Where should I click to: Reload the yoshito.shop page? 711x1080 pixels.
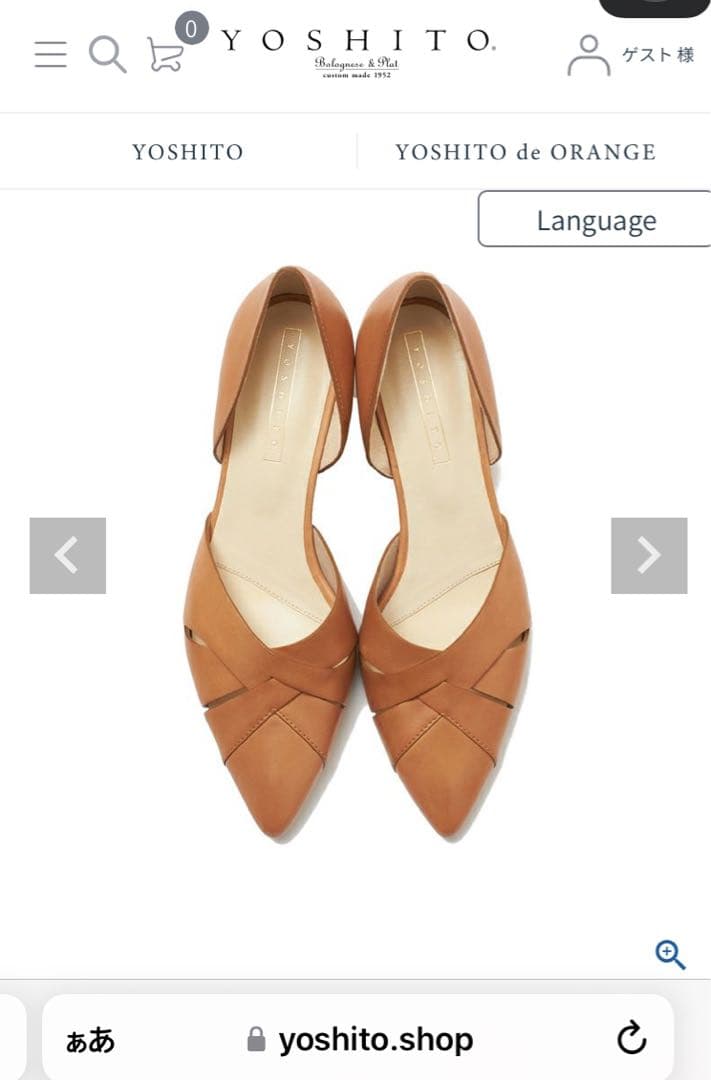pos(631,1039)
